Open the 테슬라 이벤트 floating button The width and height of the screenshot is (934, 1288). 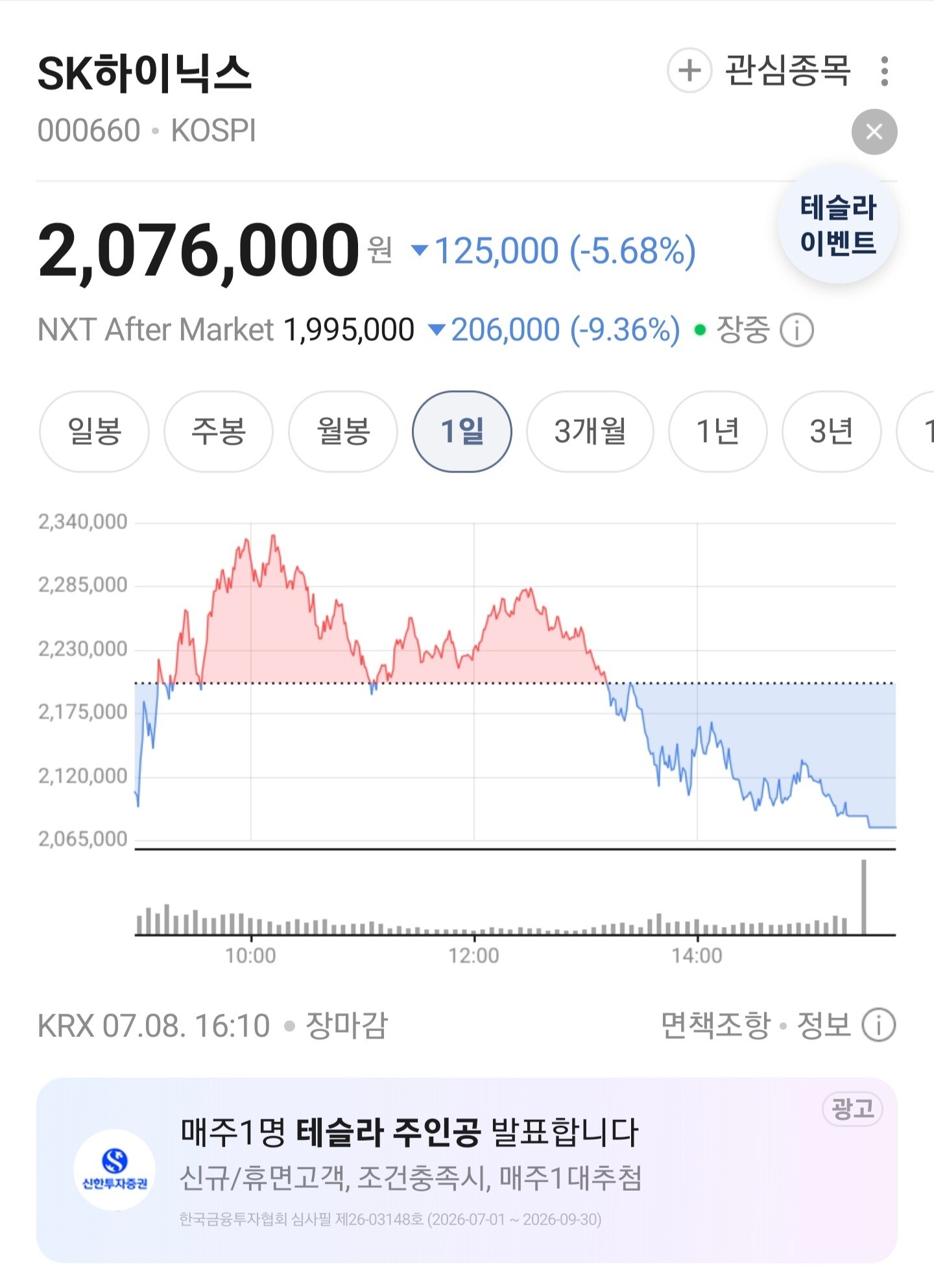(838, 225)
